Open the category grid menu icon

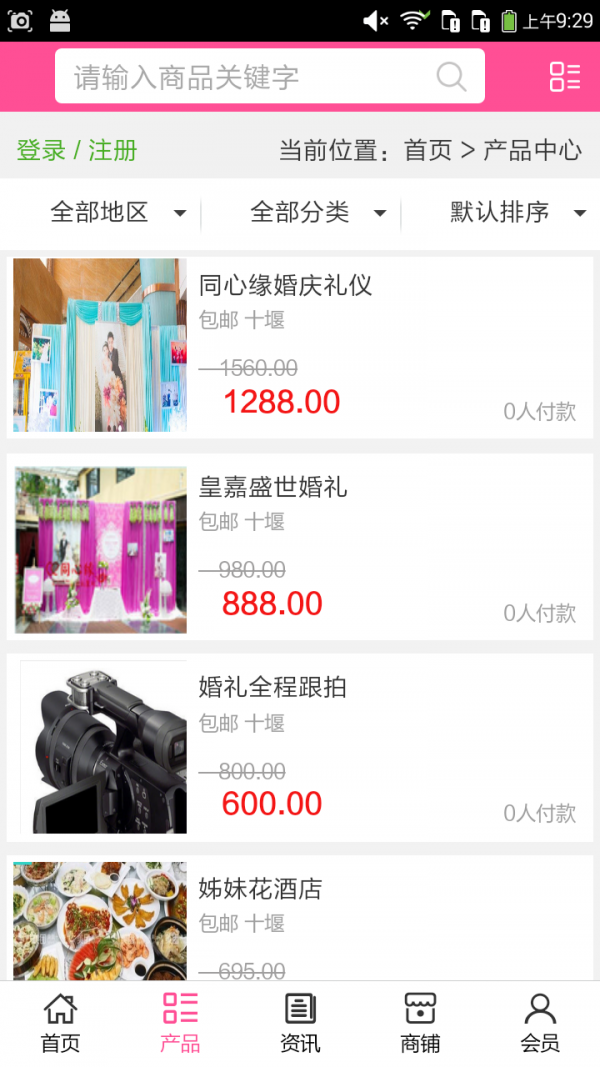tap(564, 77)
